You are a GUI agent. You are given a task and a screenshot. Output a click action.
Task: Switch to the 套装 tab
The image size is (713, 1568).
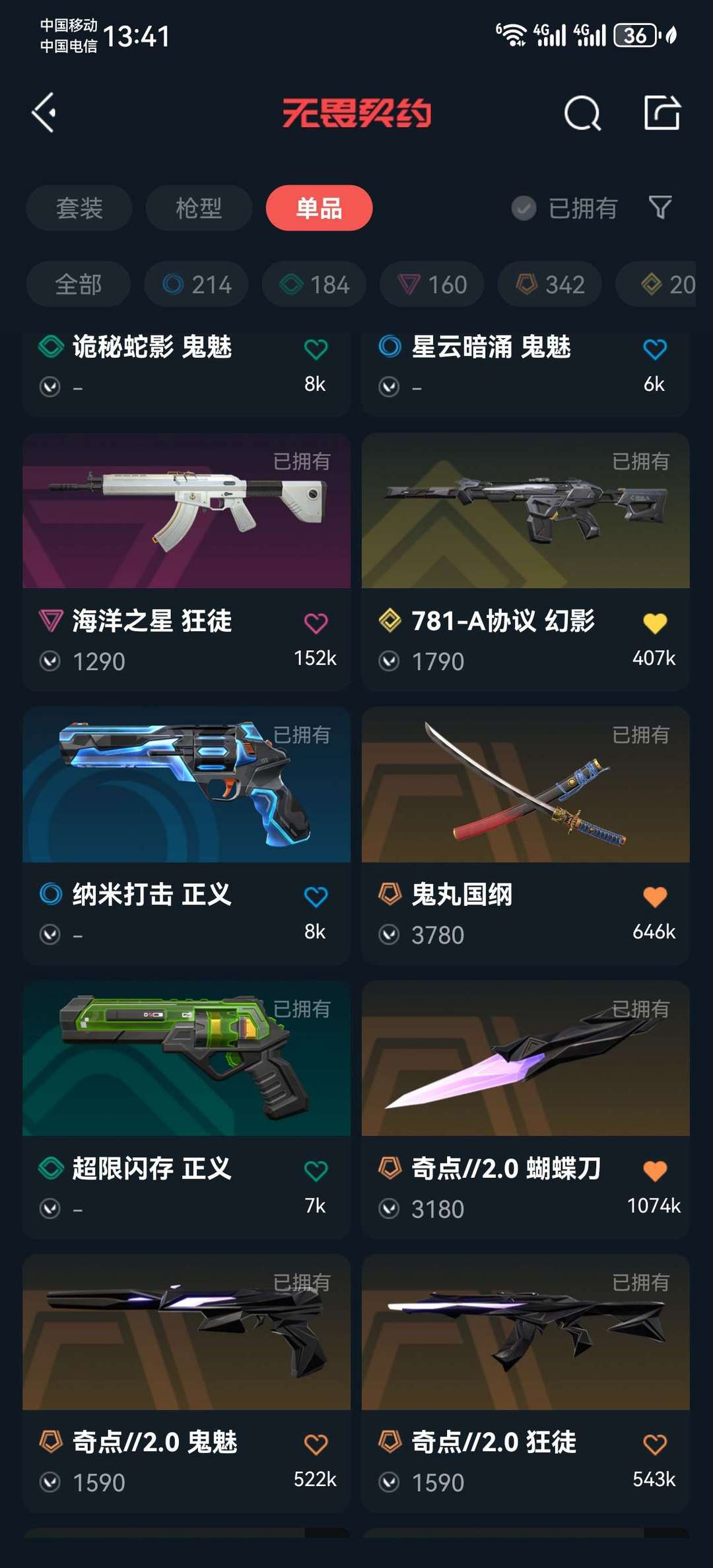[79, 208]
